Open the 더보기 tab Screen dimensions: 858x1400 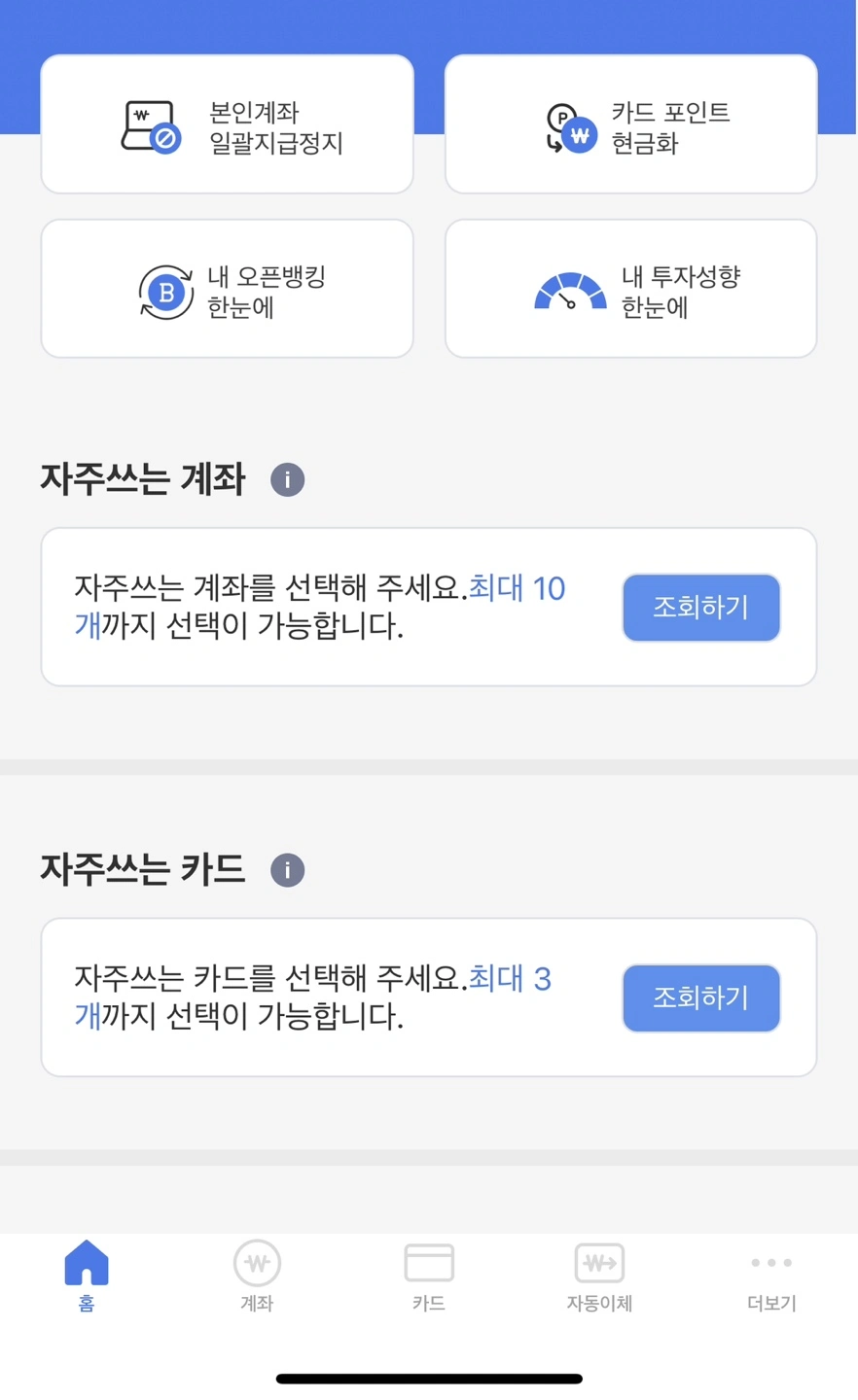tap(771, 1277)
